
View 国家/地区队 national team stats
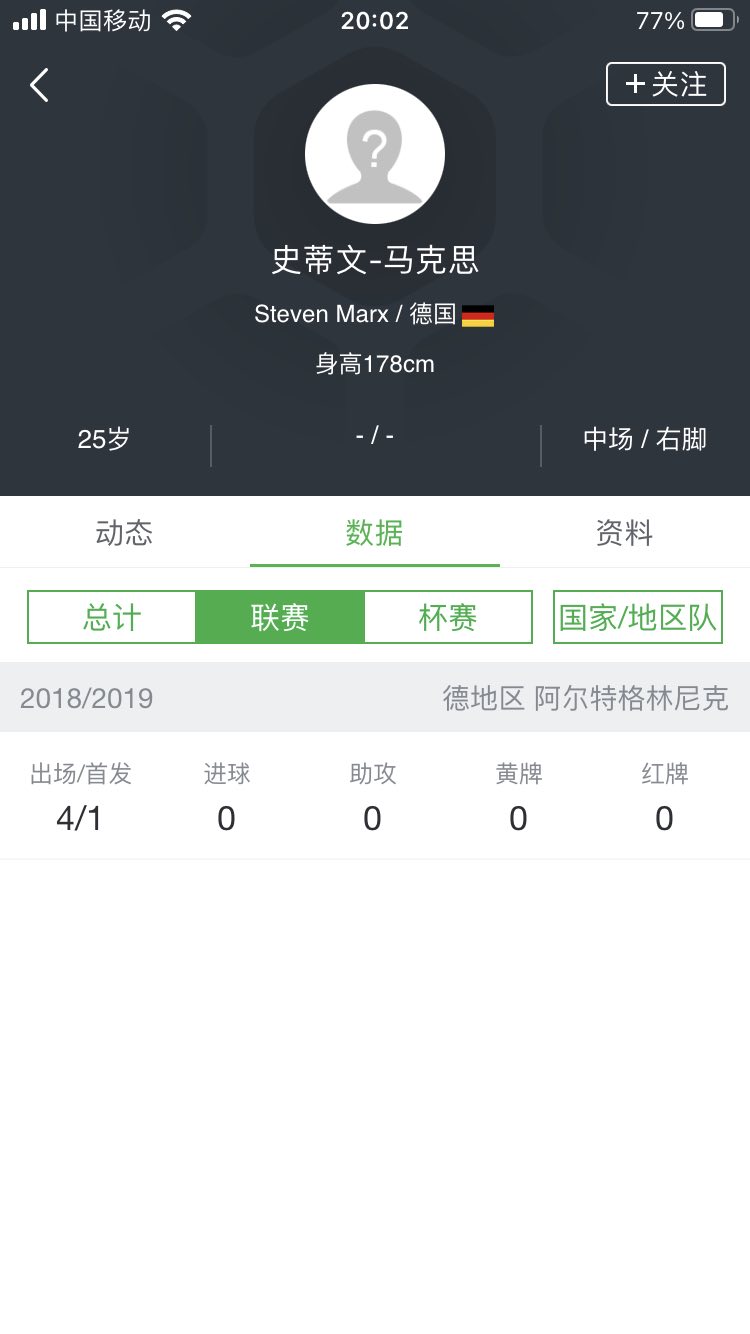pos(638,617)
